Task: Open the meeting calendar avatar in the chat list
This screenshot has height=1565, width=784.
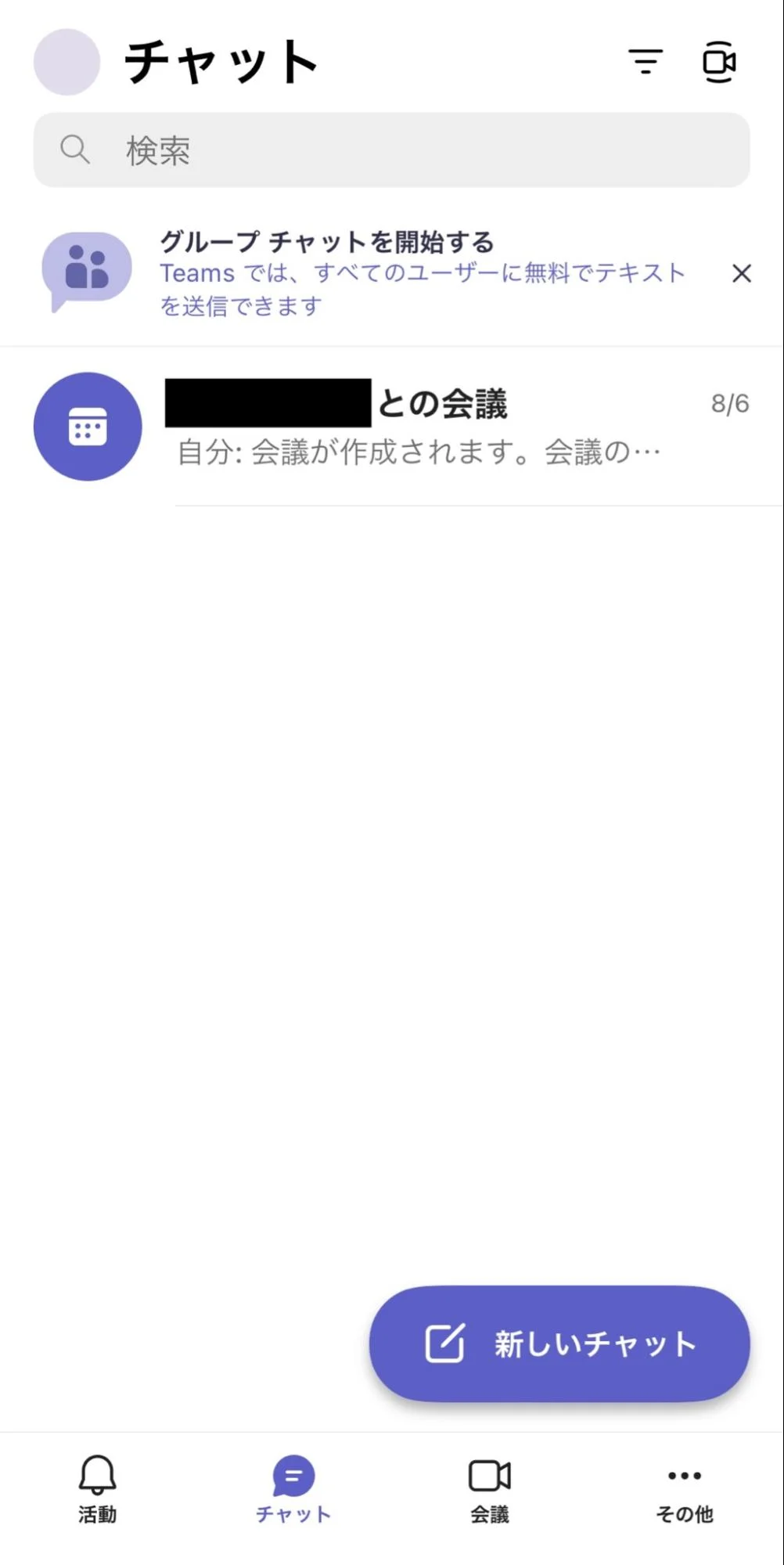Action: [88, 427]
